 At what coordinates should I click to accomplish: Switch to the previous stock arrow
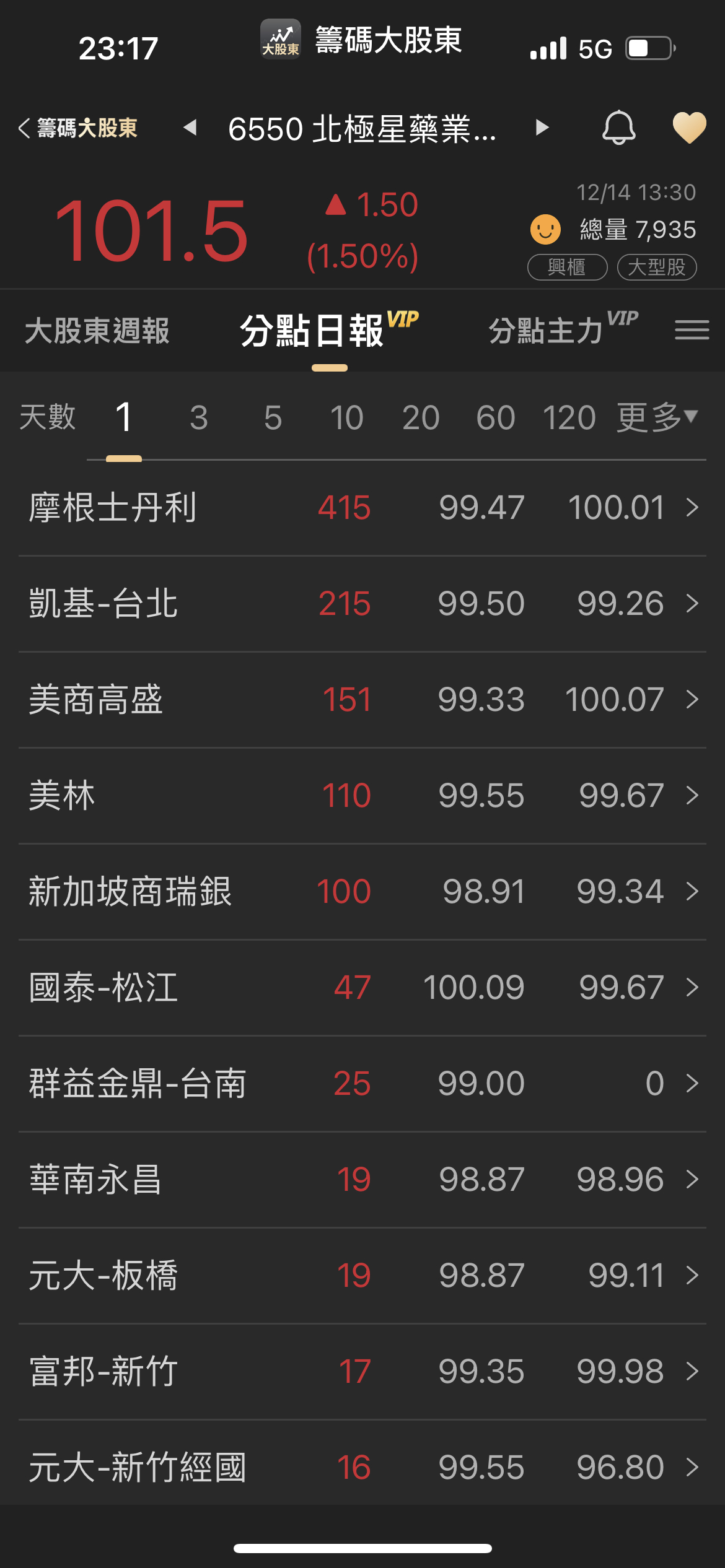tap(190, 128)
